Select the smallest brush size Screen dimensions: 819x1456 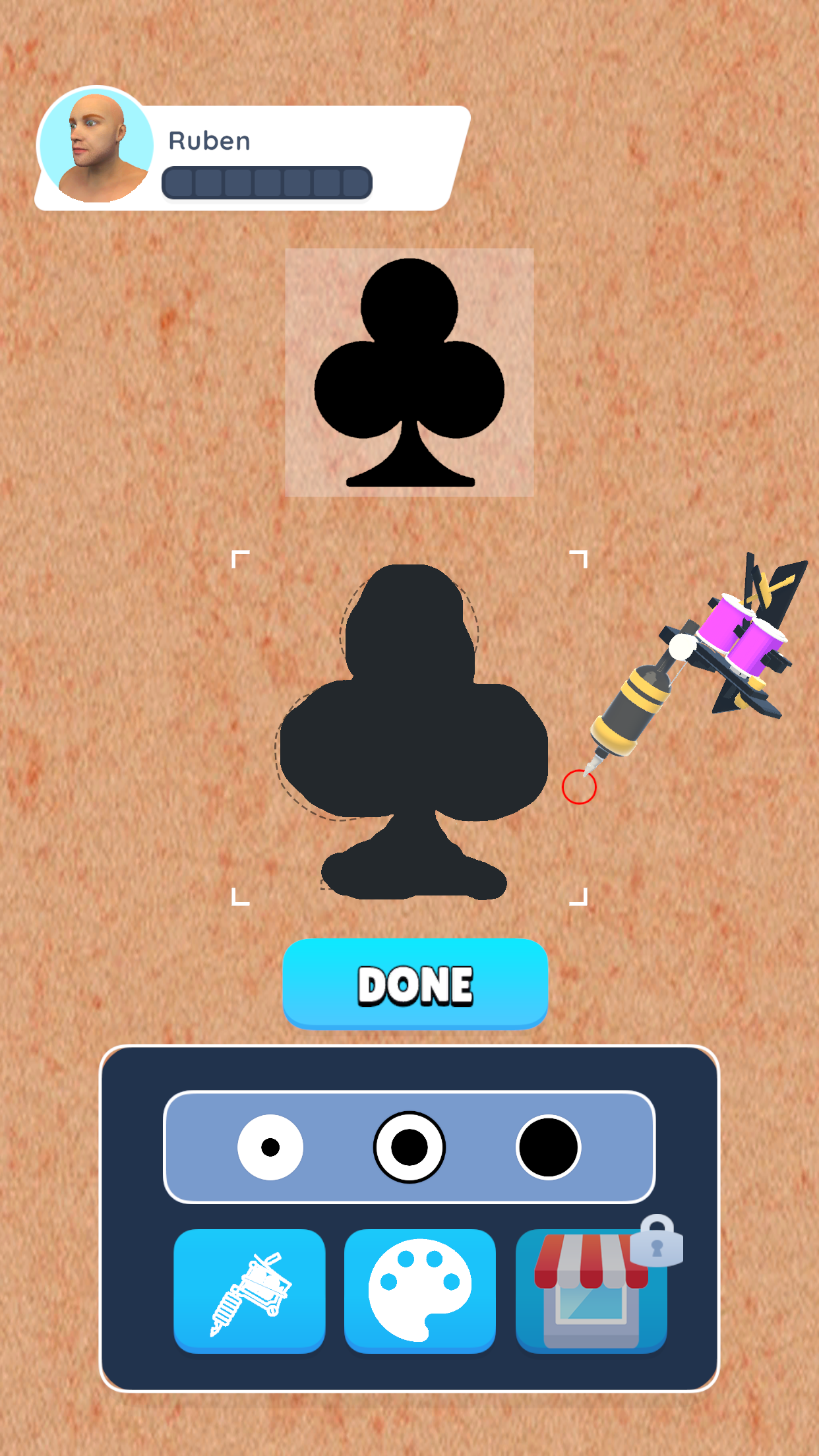270,1147
